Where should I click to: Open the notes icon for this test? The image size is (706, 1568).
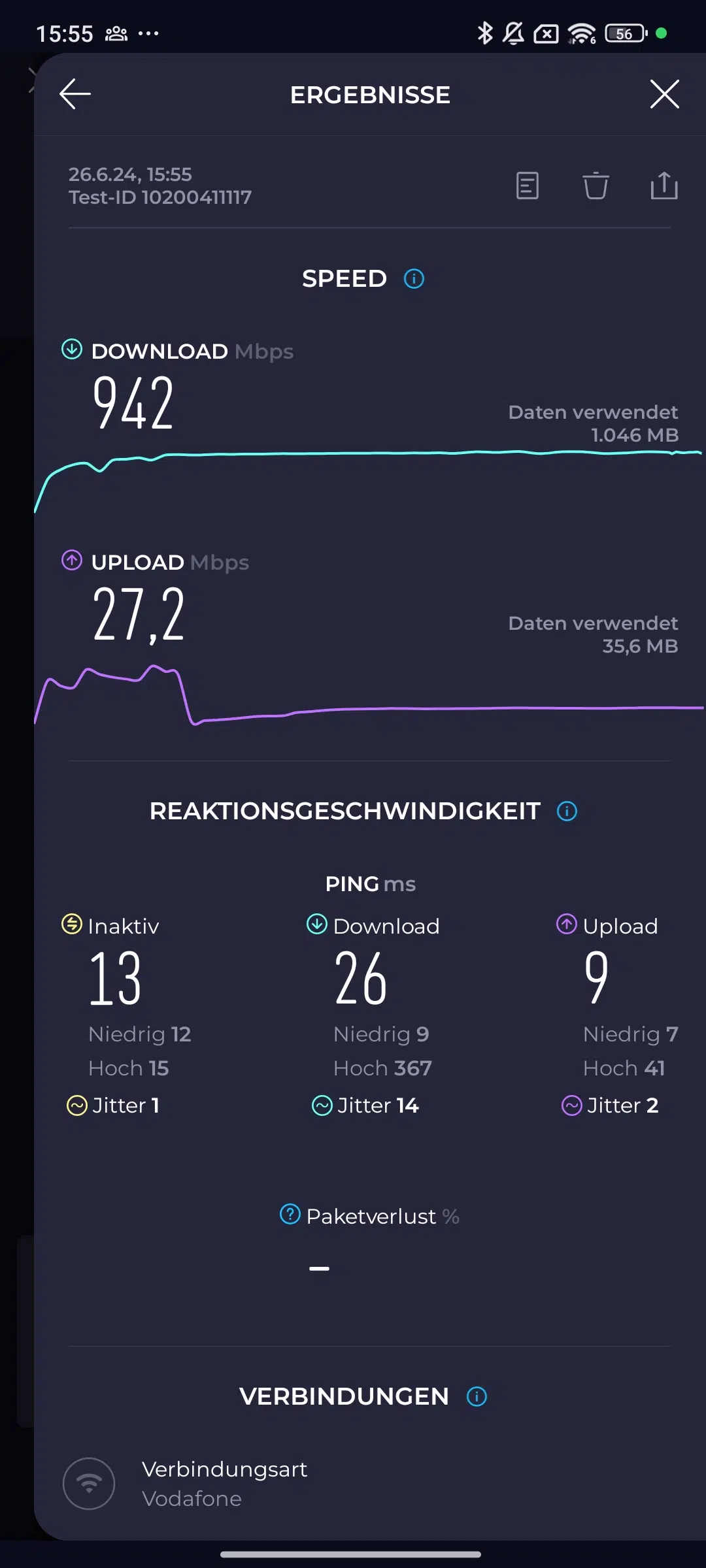coord(527,186)
